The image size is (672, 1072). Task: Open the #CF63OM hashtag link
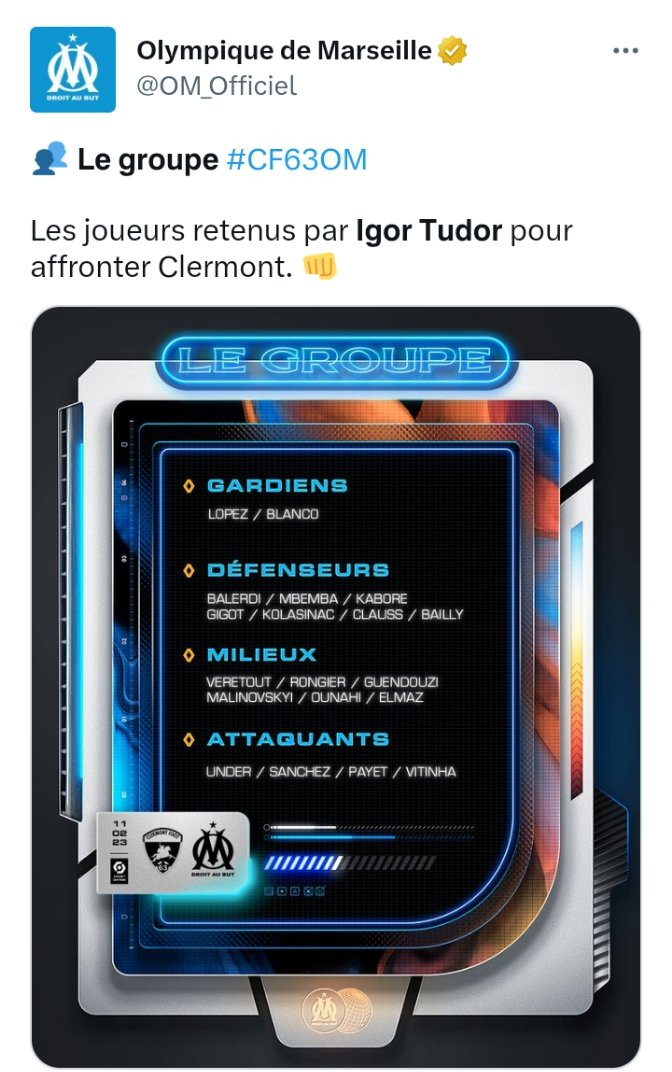click(296, 160)
